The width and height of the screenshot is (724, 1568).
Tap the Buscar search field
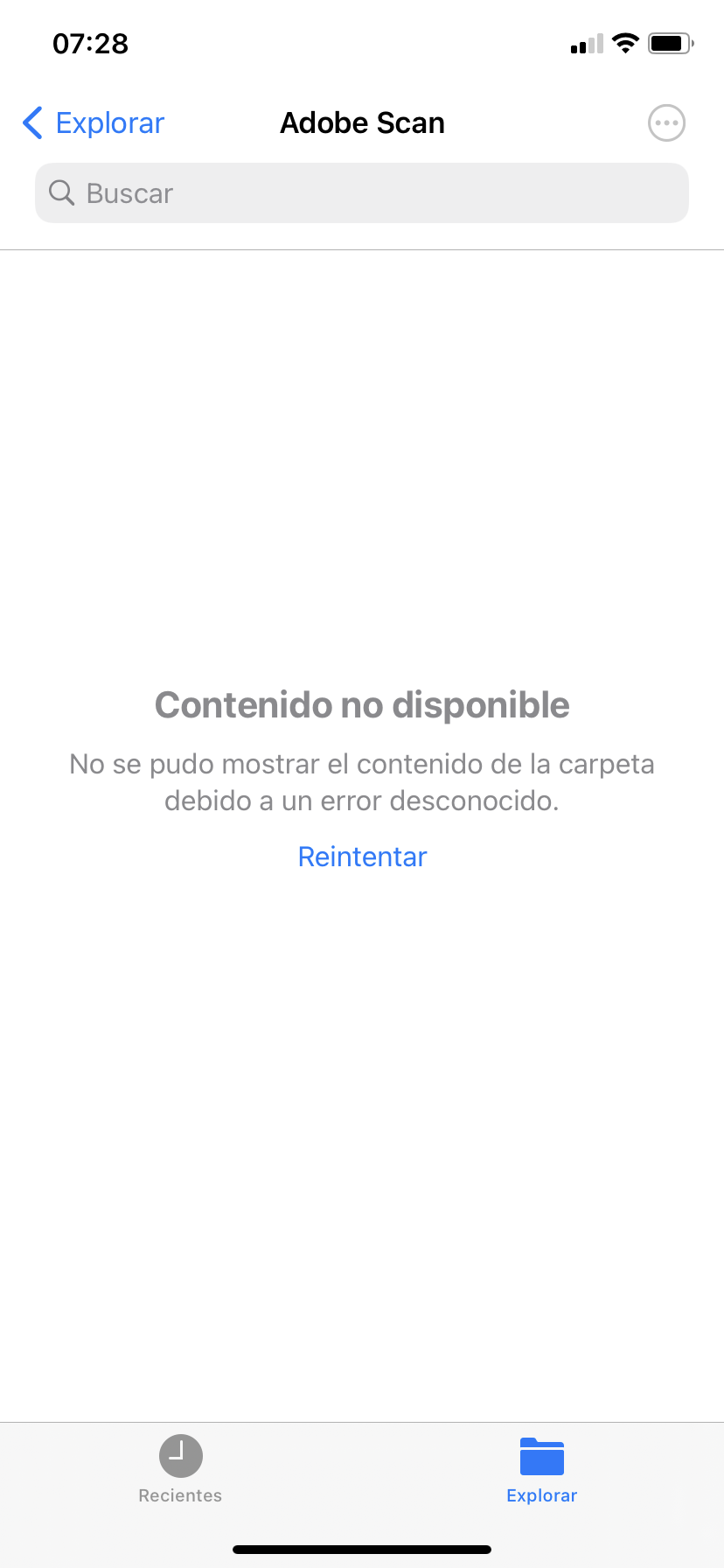[x=362, y=193]
